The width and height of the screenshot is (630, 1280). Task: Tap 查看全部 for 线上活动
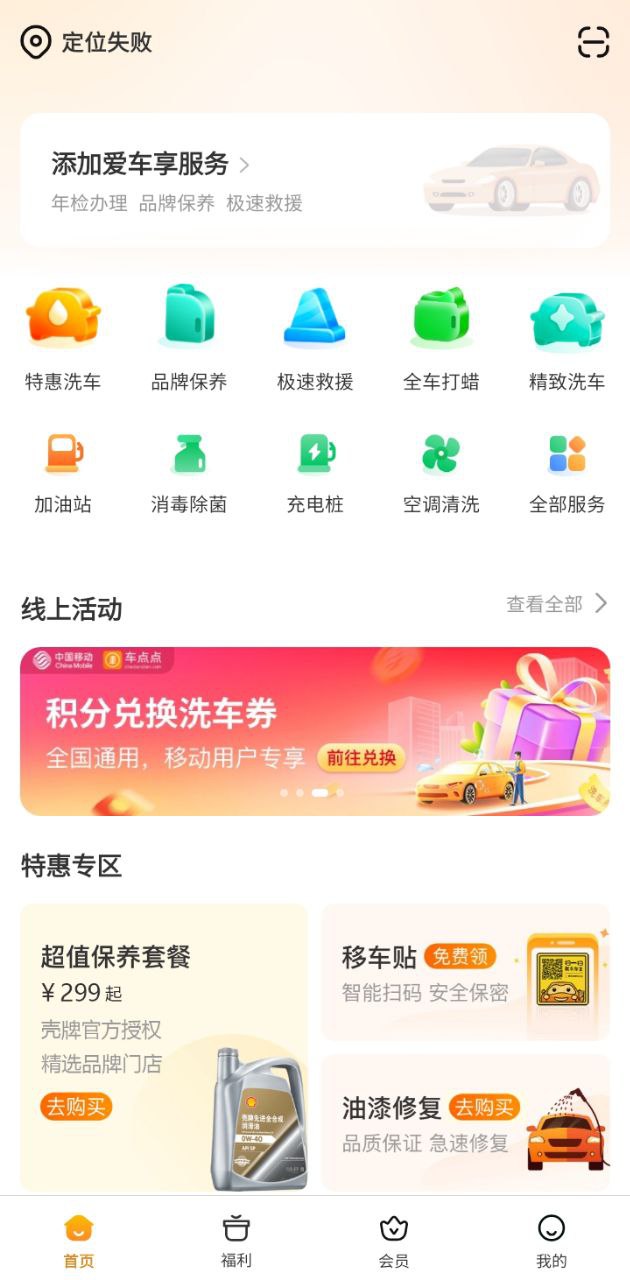(556, 604)
